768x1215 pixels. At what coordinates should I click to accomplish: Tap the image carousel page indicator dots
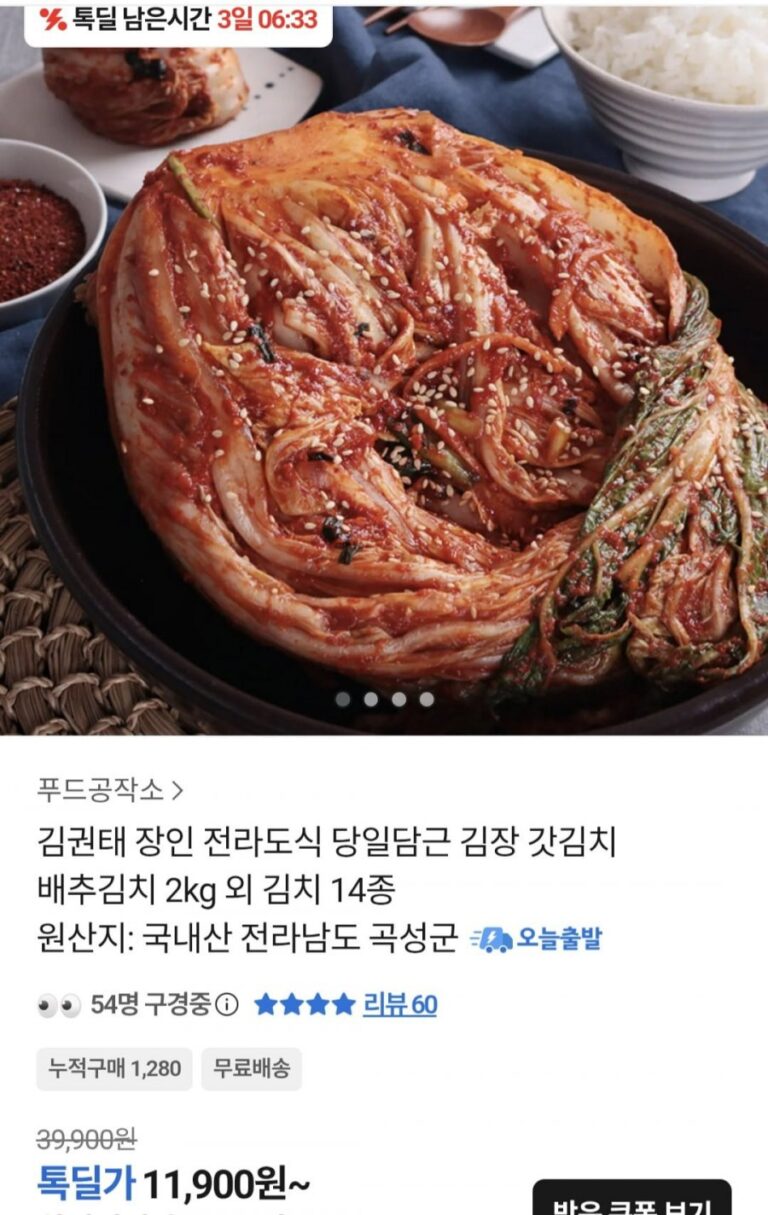(385, 699)
